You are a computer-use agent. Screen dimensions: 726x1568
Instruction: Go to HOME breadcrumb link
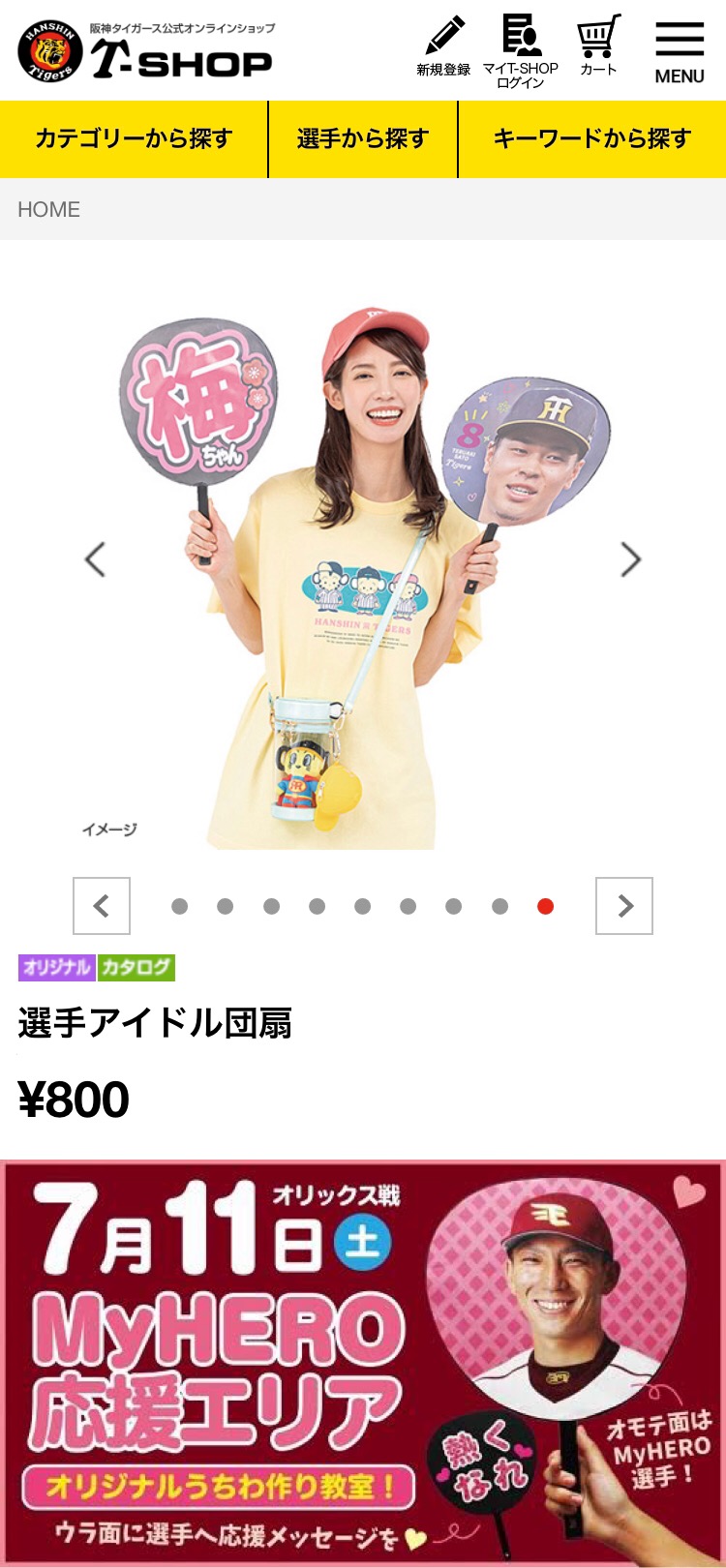pos(48,209)
